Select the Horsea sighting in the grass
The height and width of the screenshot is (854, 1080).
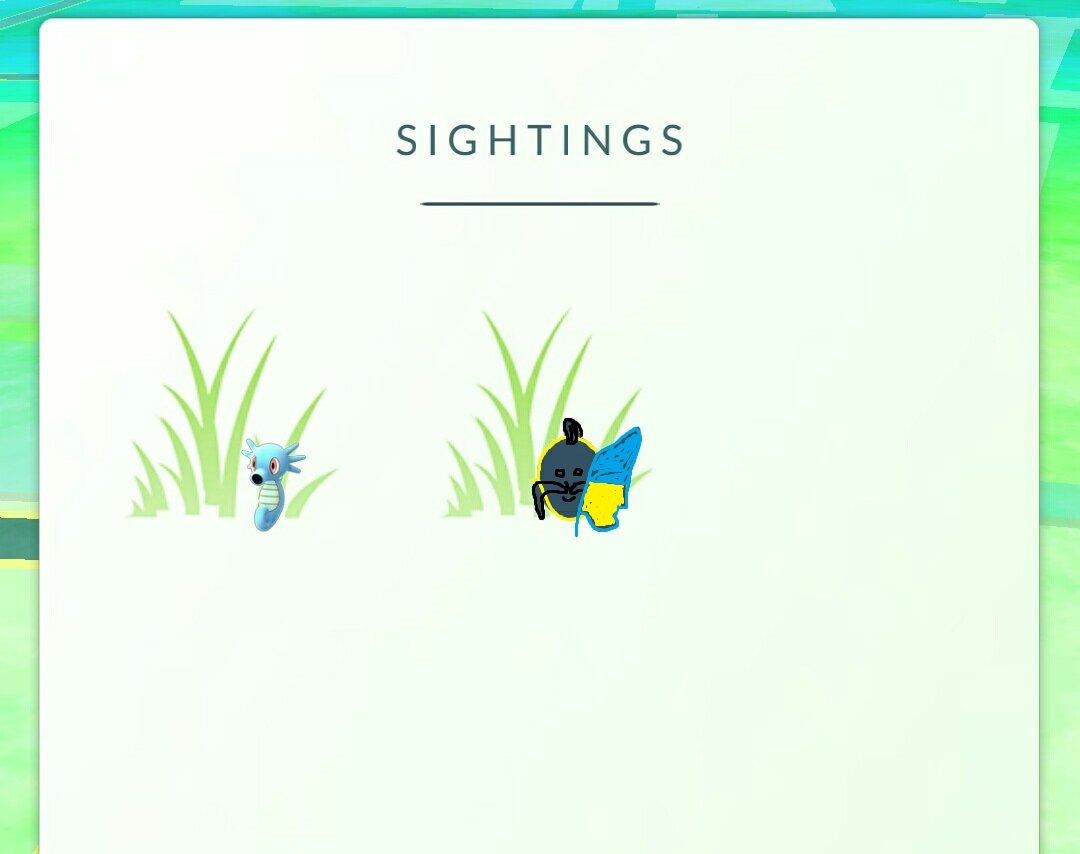270,483
